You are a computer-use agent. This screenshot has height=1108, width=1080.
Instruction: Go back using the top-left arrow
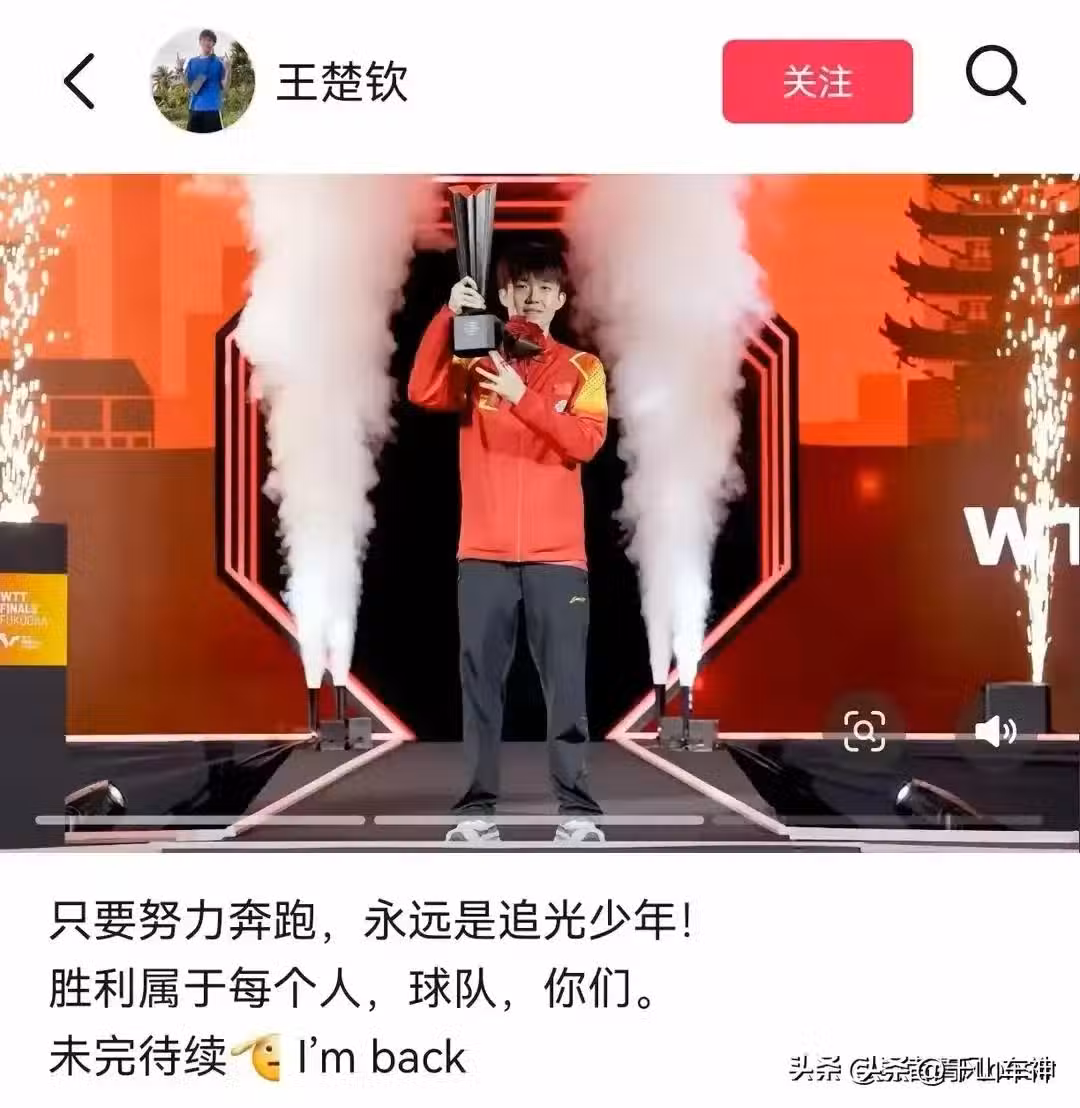pos(80,81)
